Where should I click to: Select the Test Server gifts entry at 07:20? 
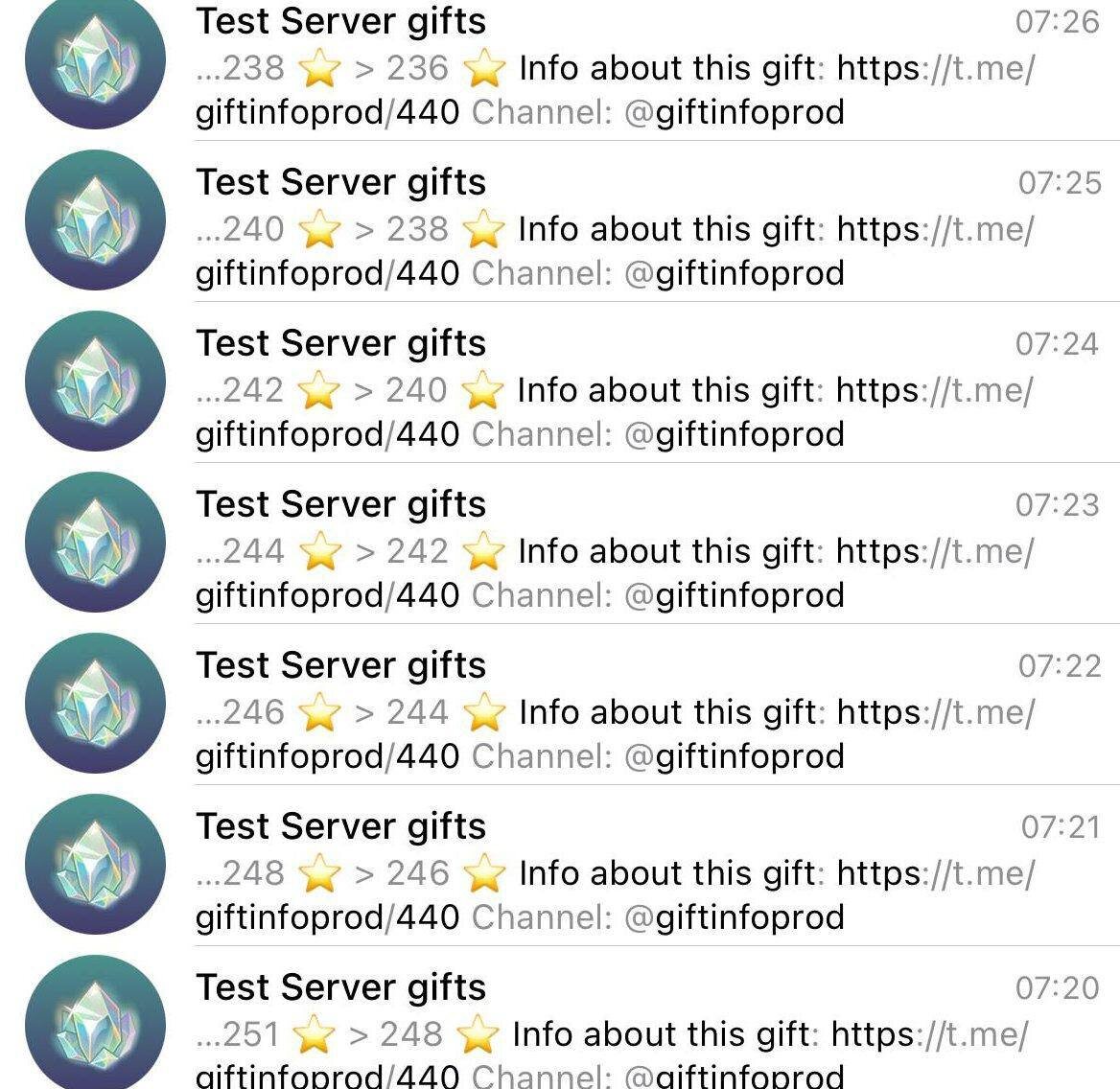pyautogui.click(x=560, y=1018)
